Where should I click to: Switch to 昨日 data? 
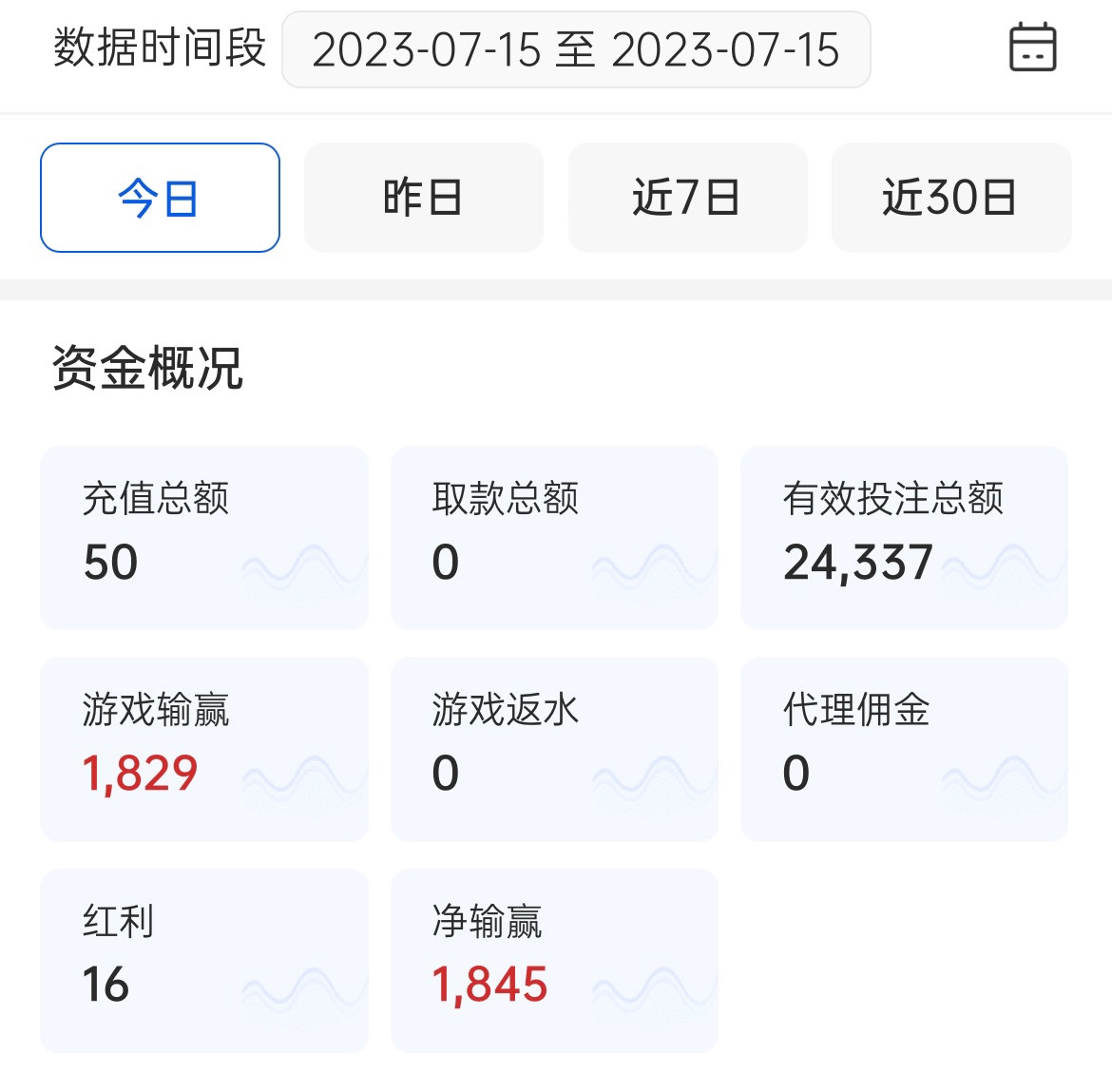point(423,198)
